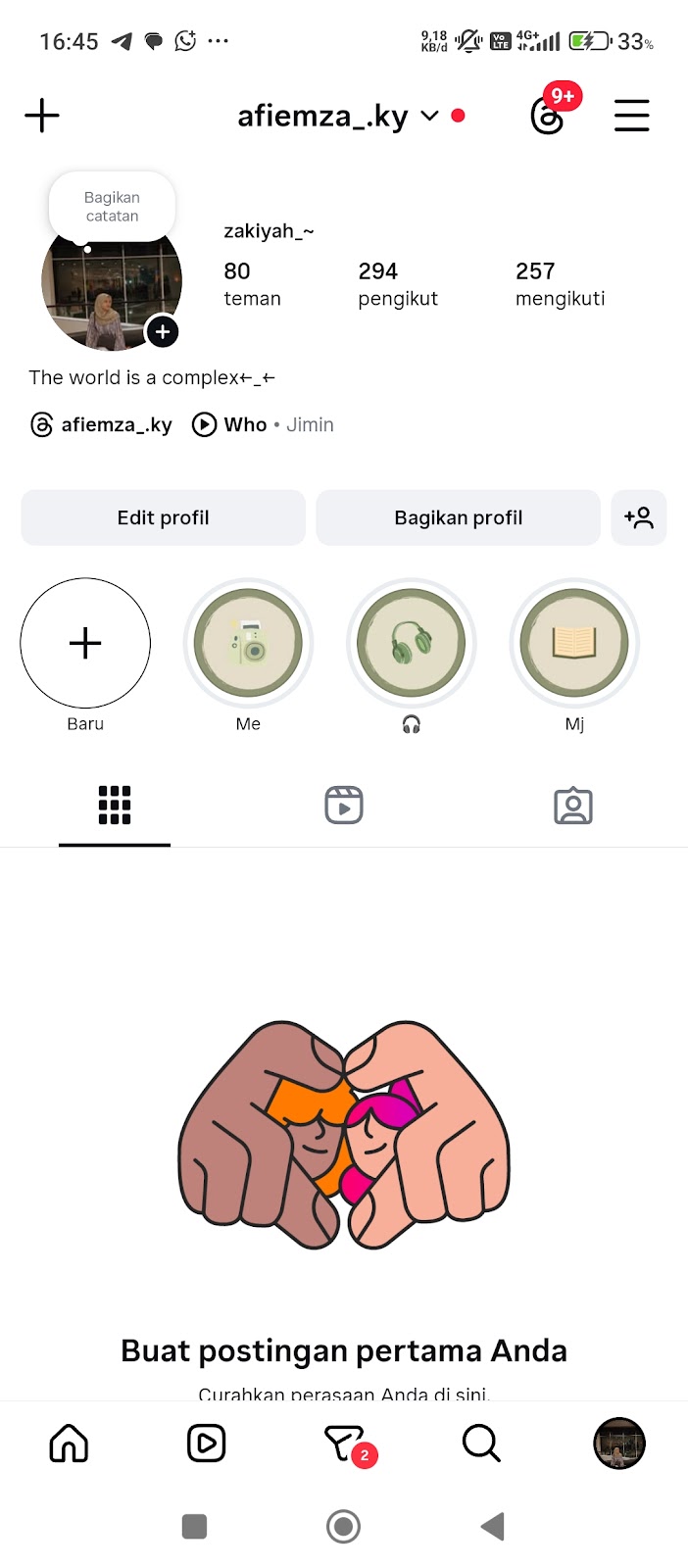
Task: Tap the Bagikan catatan note bubble
Action: coord(112,207)
